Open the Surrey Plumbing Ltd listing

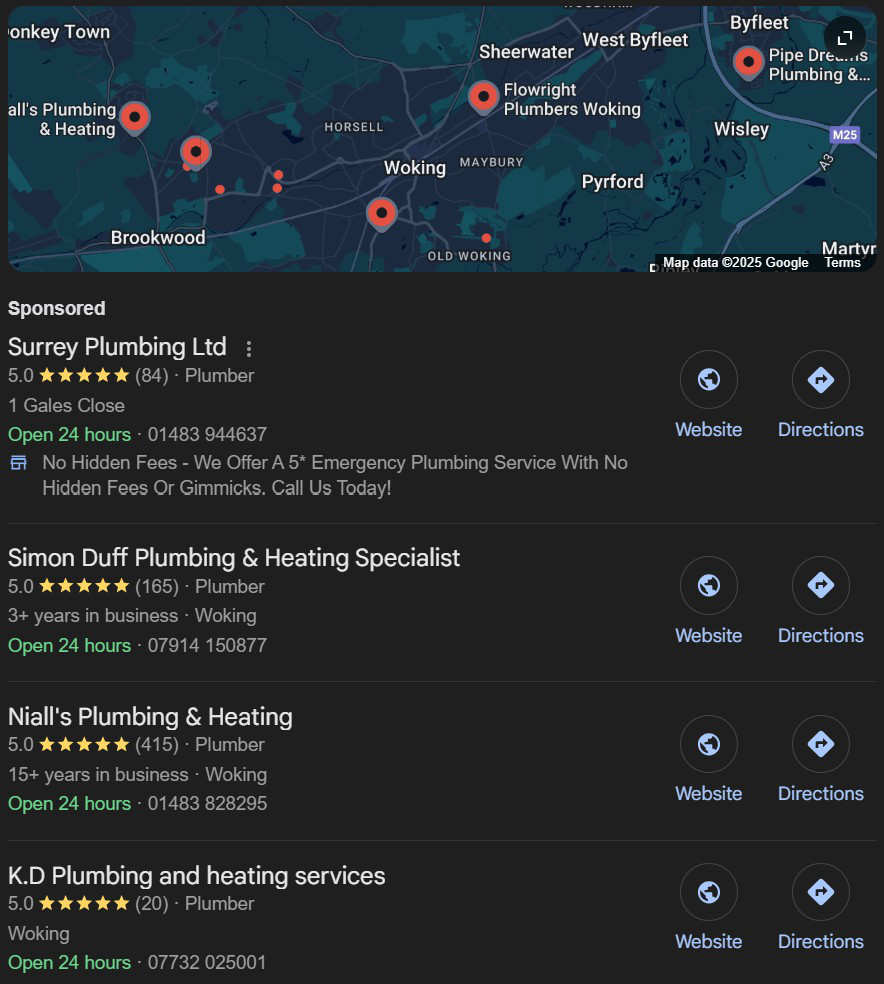(117, 347)
